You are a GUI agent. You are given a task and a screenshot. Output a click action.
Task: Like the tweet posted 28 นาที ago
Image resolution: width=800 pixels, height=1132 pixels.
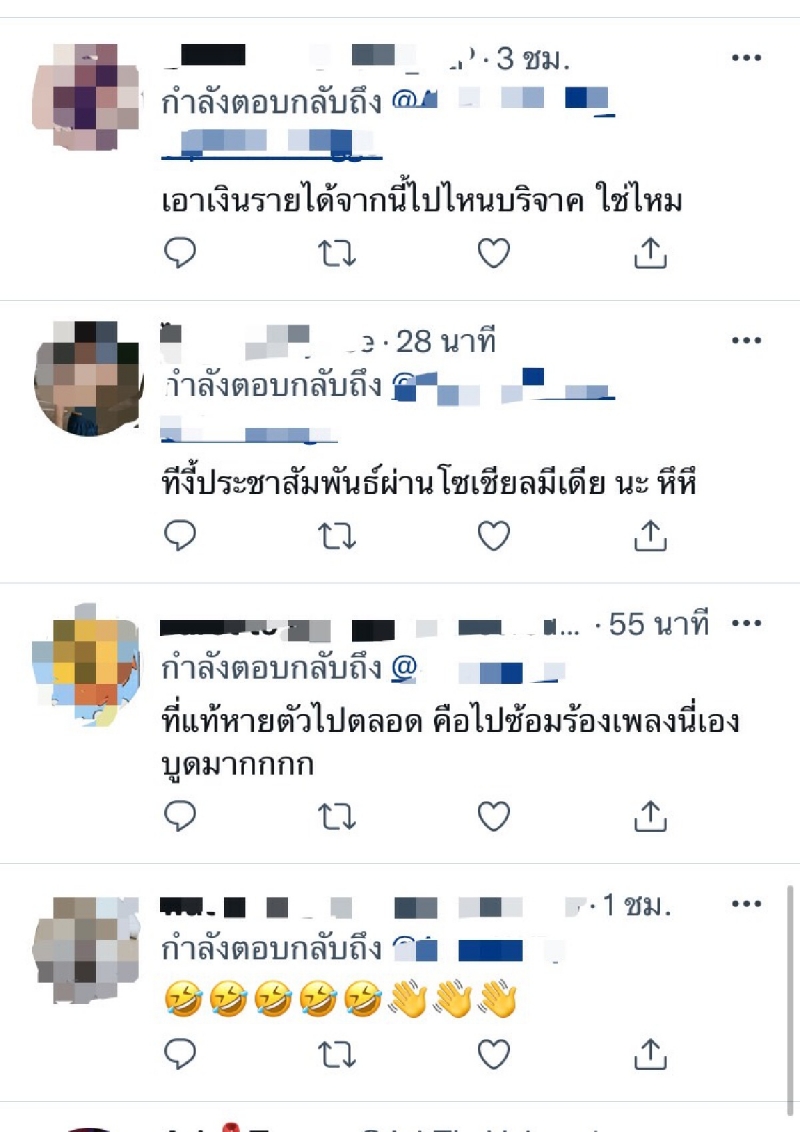[x=493, y=537]
